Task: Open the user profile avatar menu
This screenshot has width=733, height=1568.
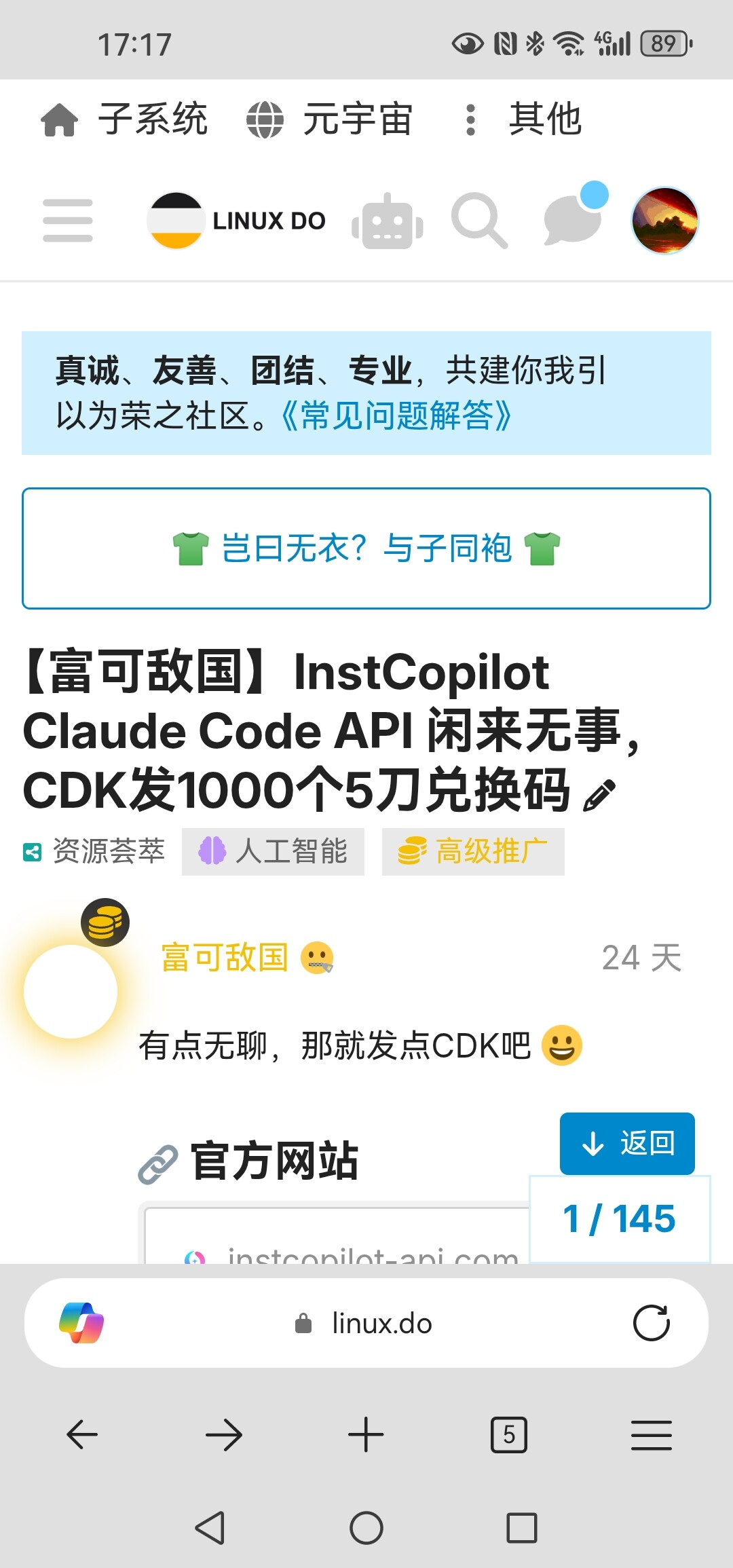Action: click(665, 221)
